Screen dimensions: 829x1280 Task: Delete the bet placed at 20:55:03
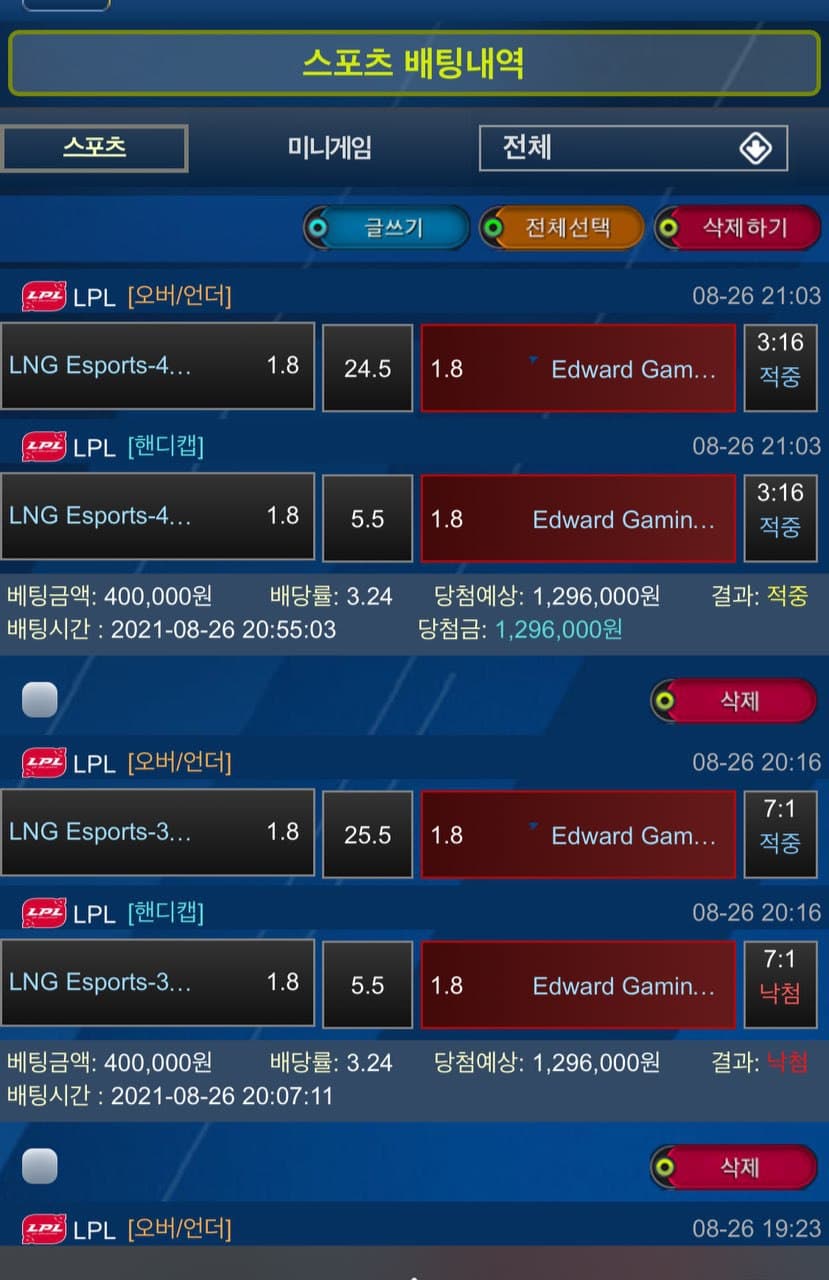(x=735, y=701)
